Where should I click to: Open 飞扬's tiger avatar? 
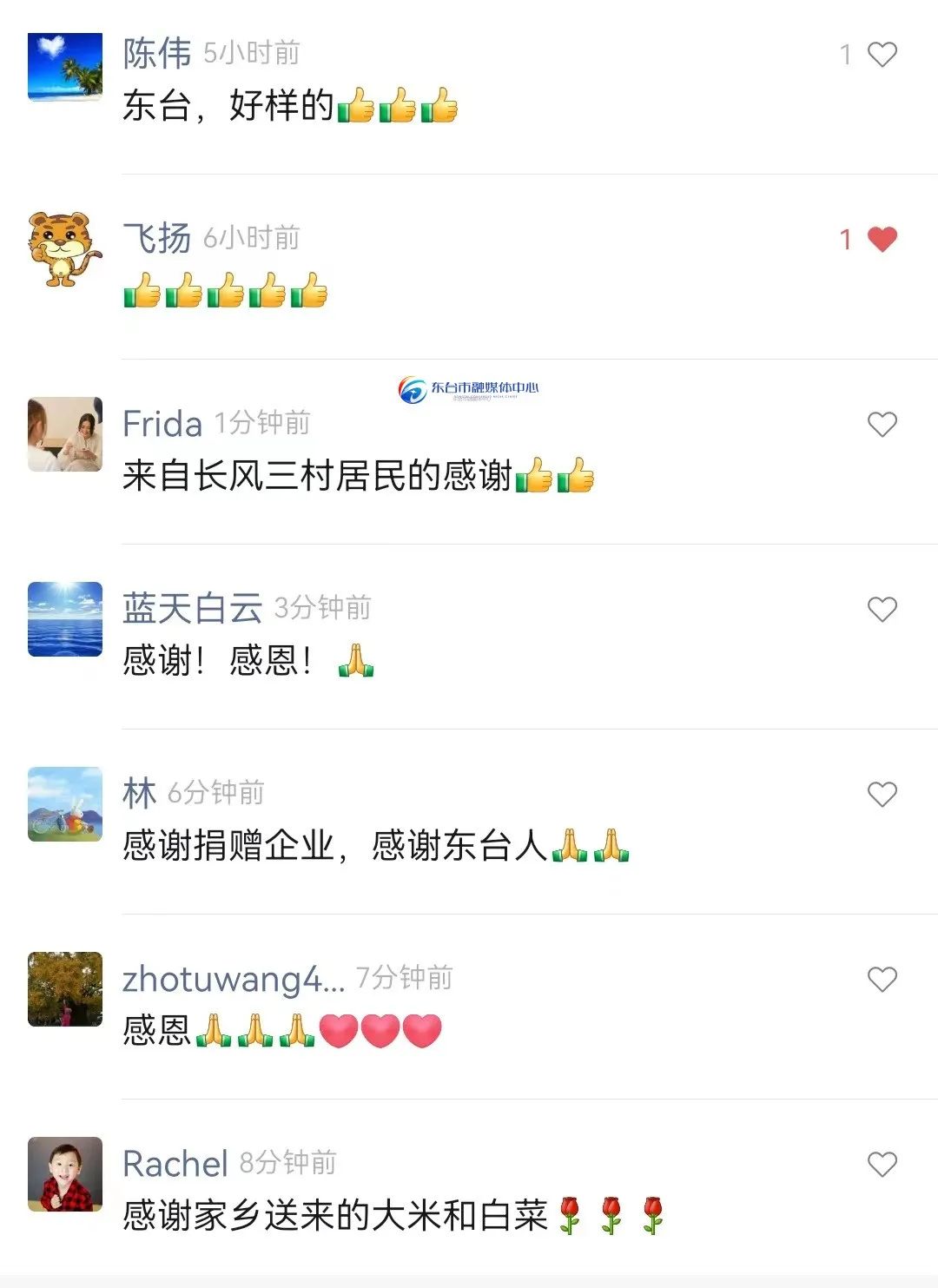click(65, 250)
